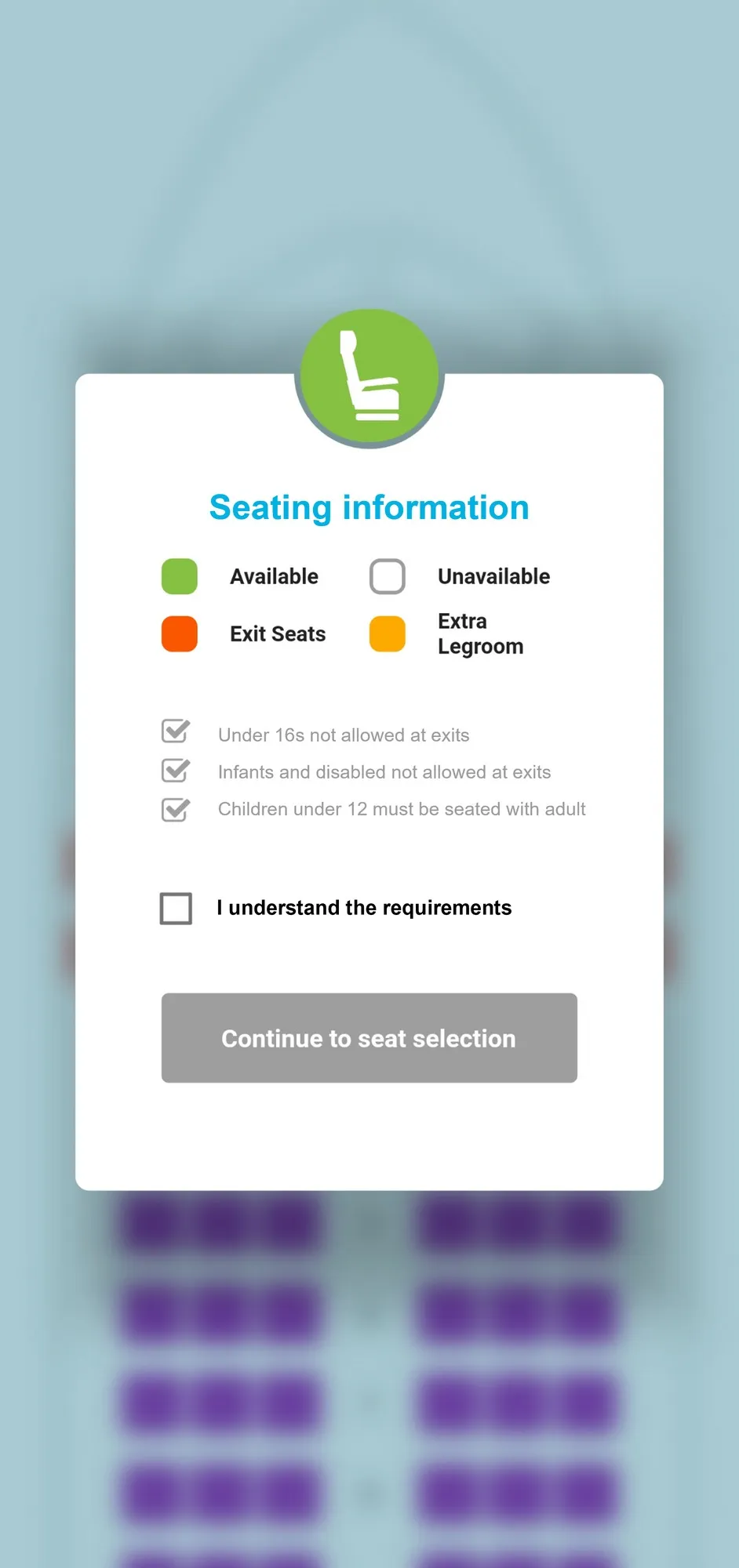
Task: Tap Continue to seat selection button
Action: tap(369, 1038)
